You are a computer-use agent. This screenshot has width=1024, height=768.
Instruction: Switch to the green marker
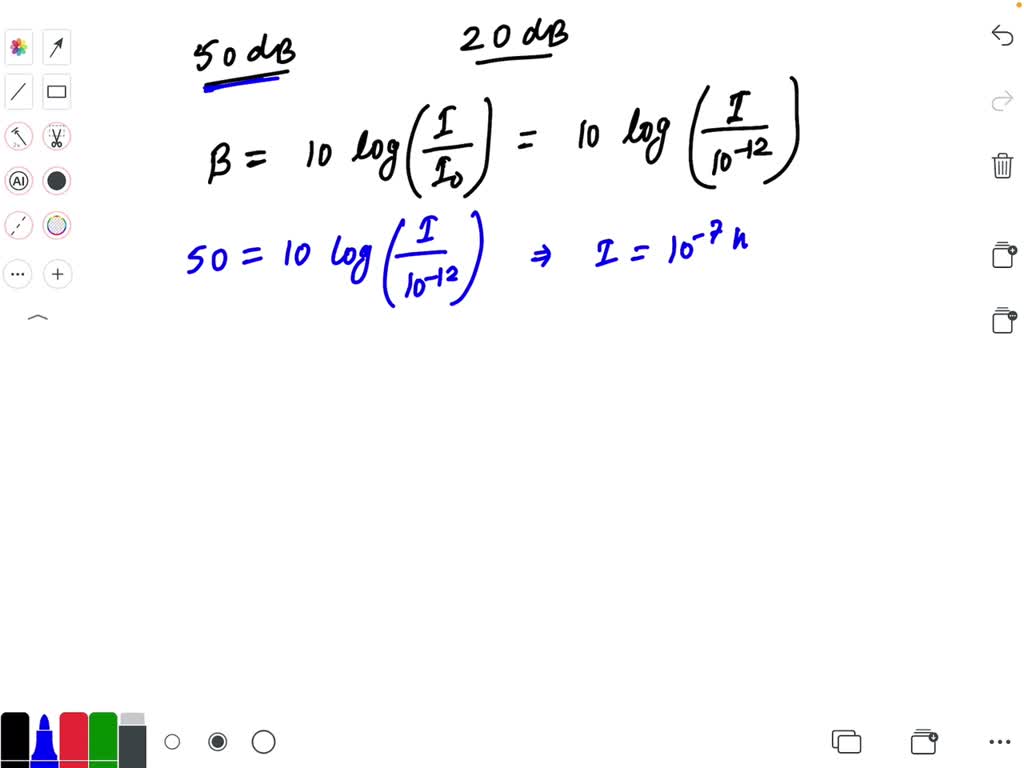point(103,742)
